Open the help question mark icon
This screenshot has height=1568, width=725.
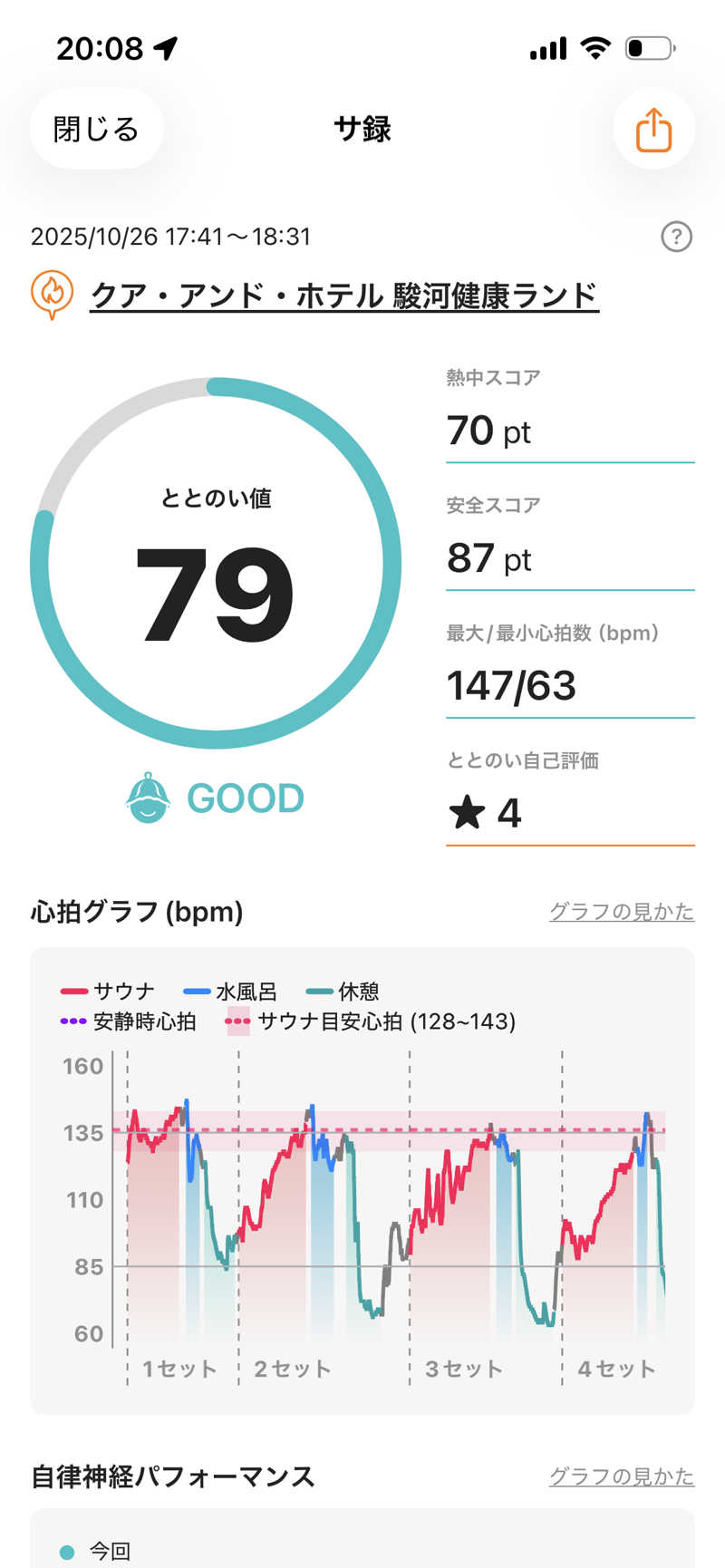676,237
